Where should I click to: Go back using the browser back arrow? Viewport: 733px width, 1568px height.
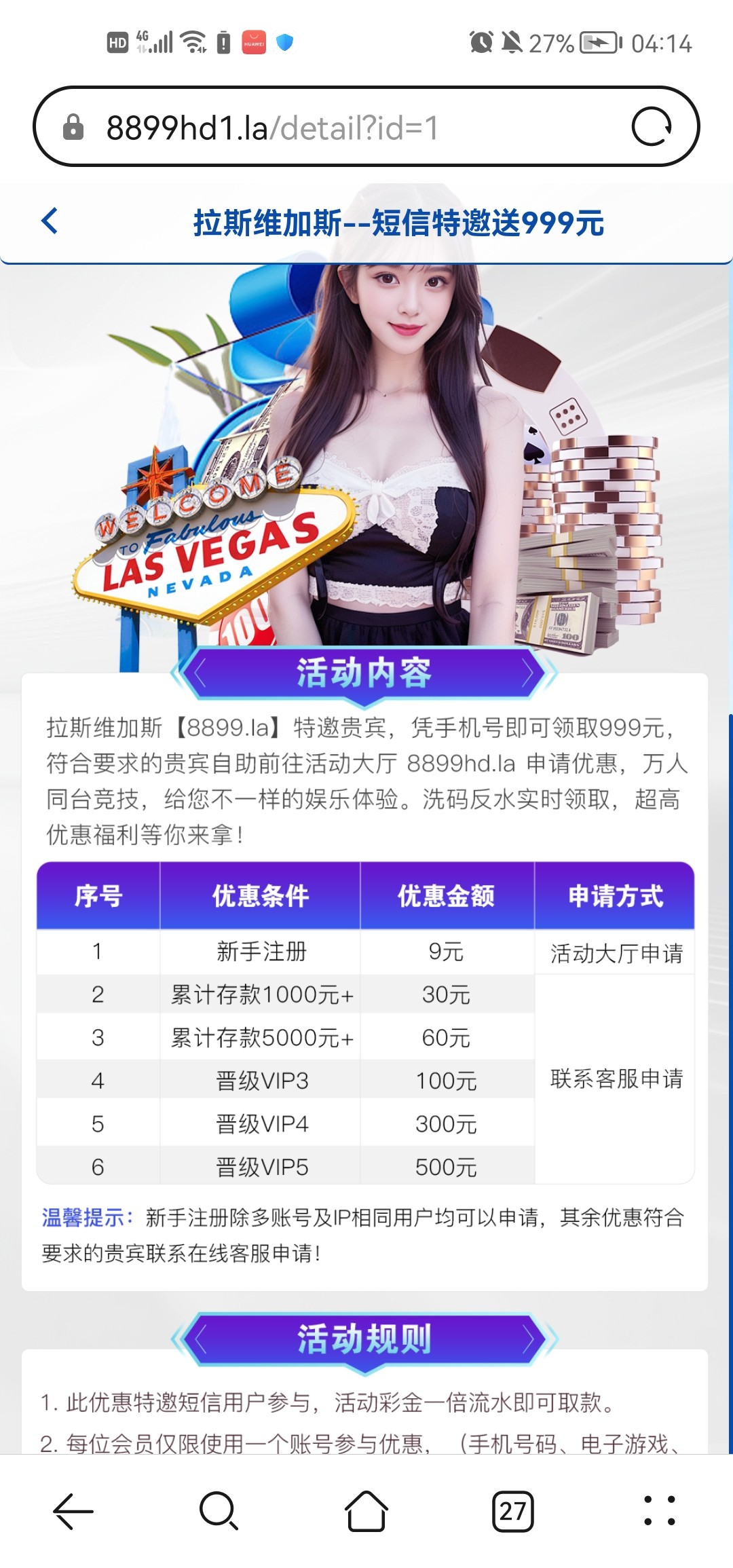click(73, 1511)
